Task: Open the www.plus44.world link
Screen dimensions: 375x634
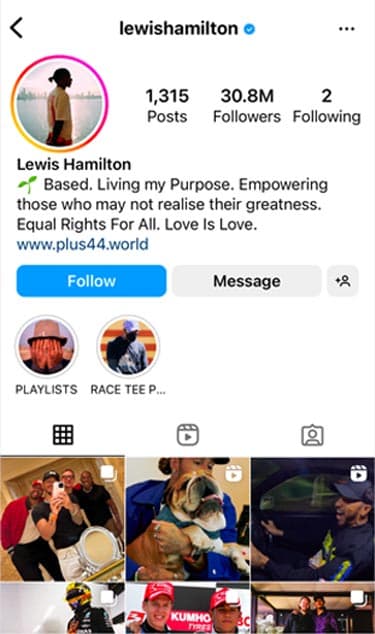Action: 83,244
